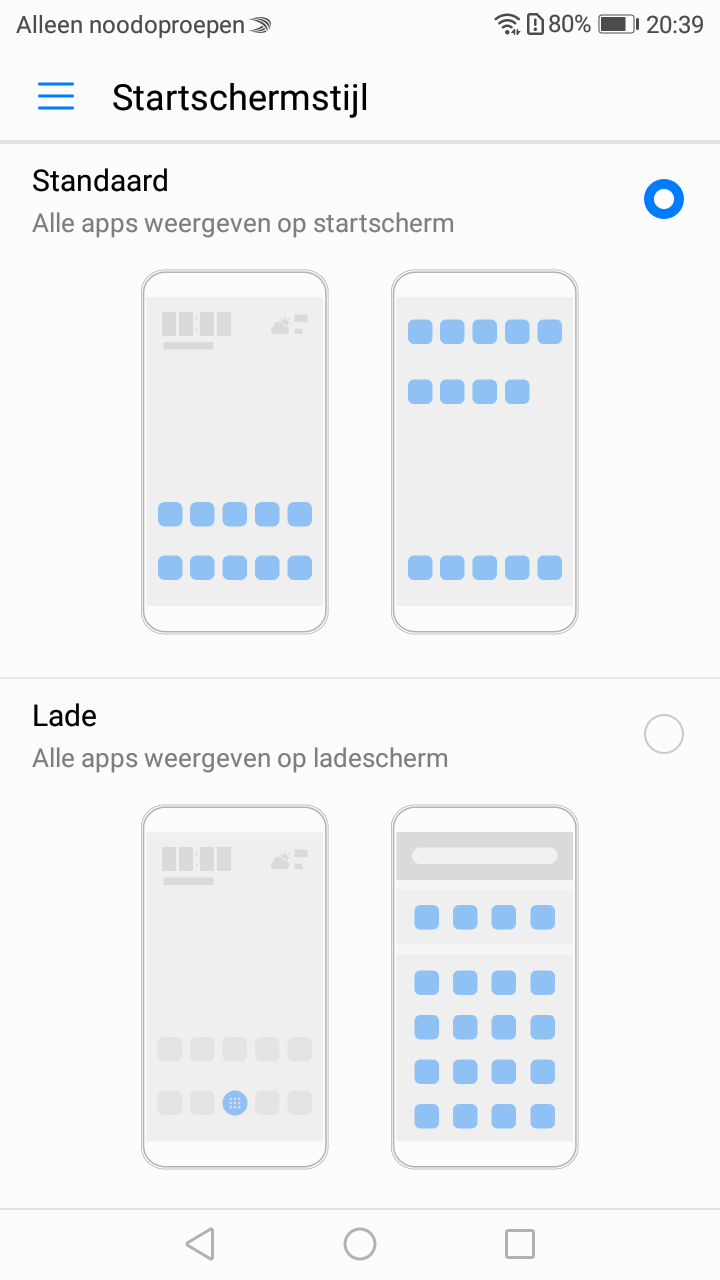Open the hamburger drawer menu
Screen dimensions: 720x1280
point(56,97)
